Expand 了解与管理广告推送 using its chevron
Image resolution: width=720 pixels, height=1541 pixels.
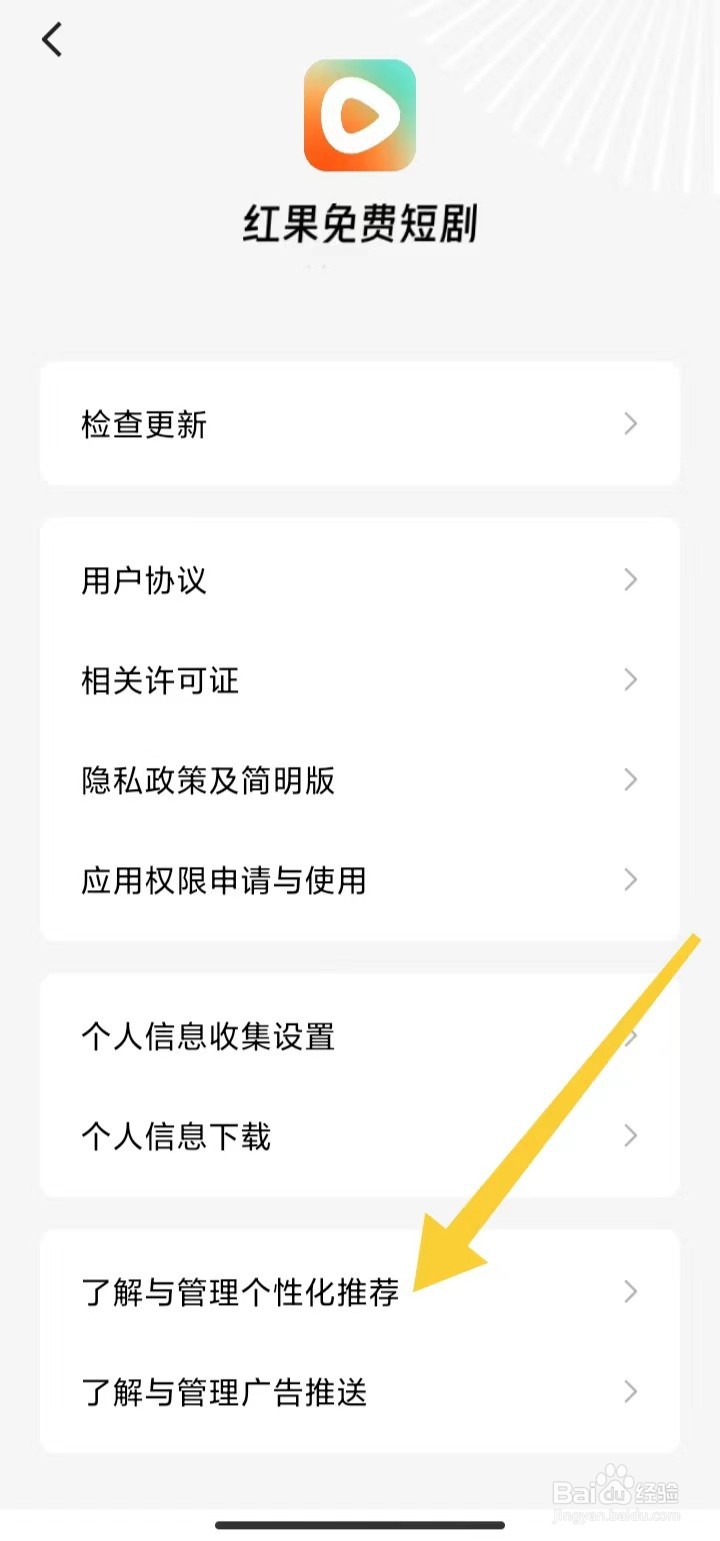pyautogui.click(x=630, y=1392)
